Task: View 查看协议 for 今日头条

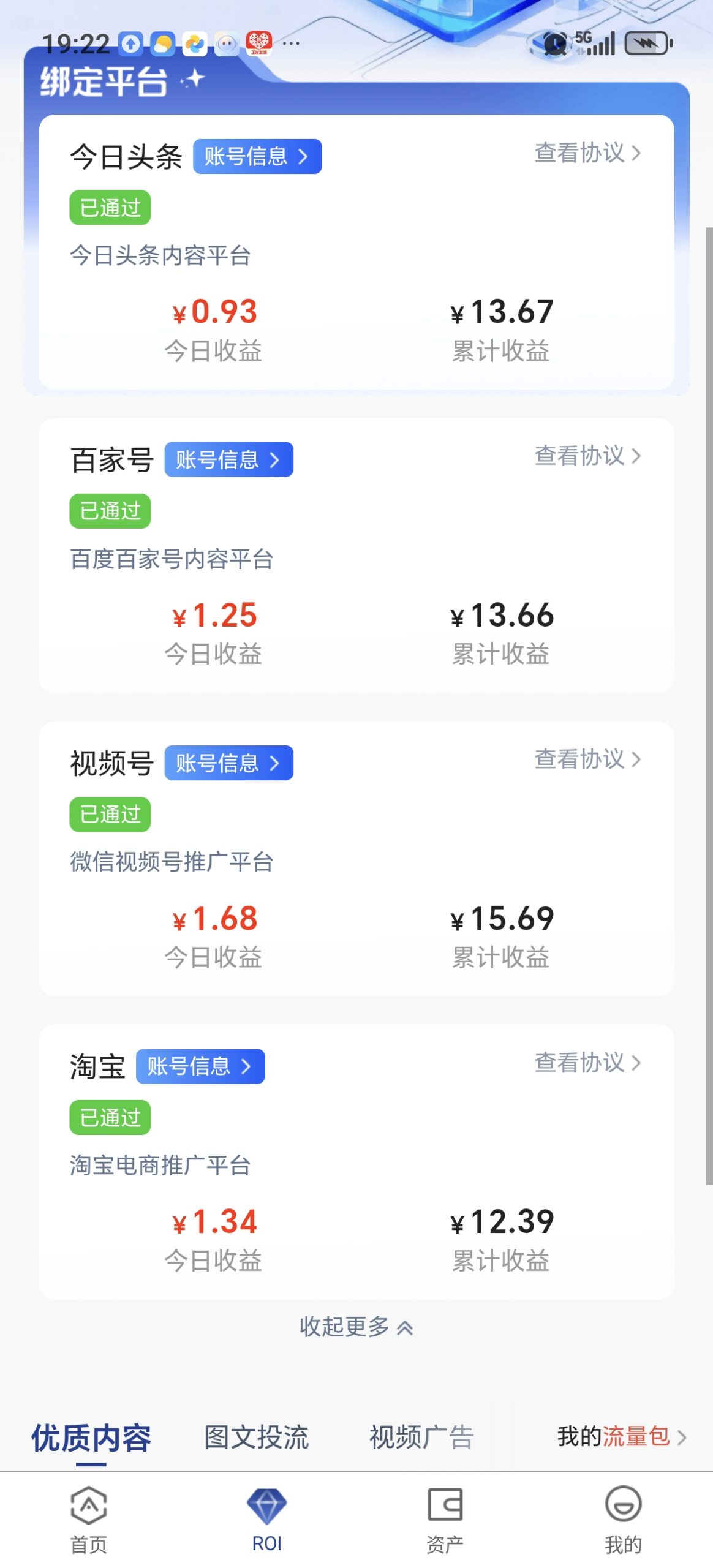Action: point(587,153)
